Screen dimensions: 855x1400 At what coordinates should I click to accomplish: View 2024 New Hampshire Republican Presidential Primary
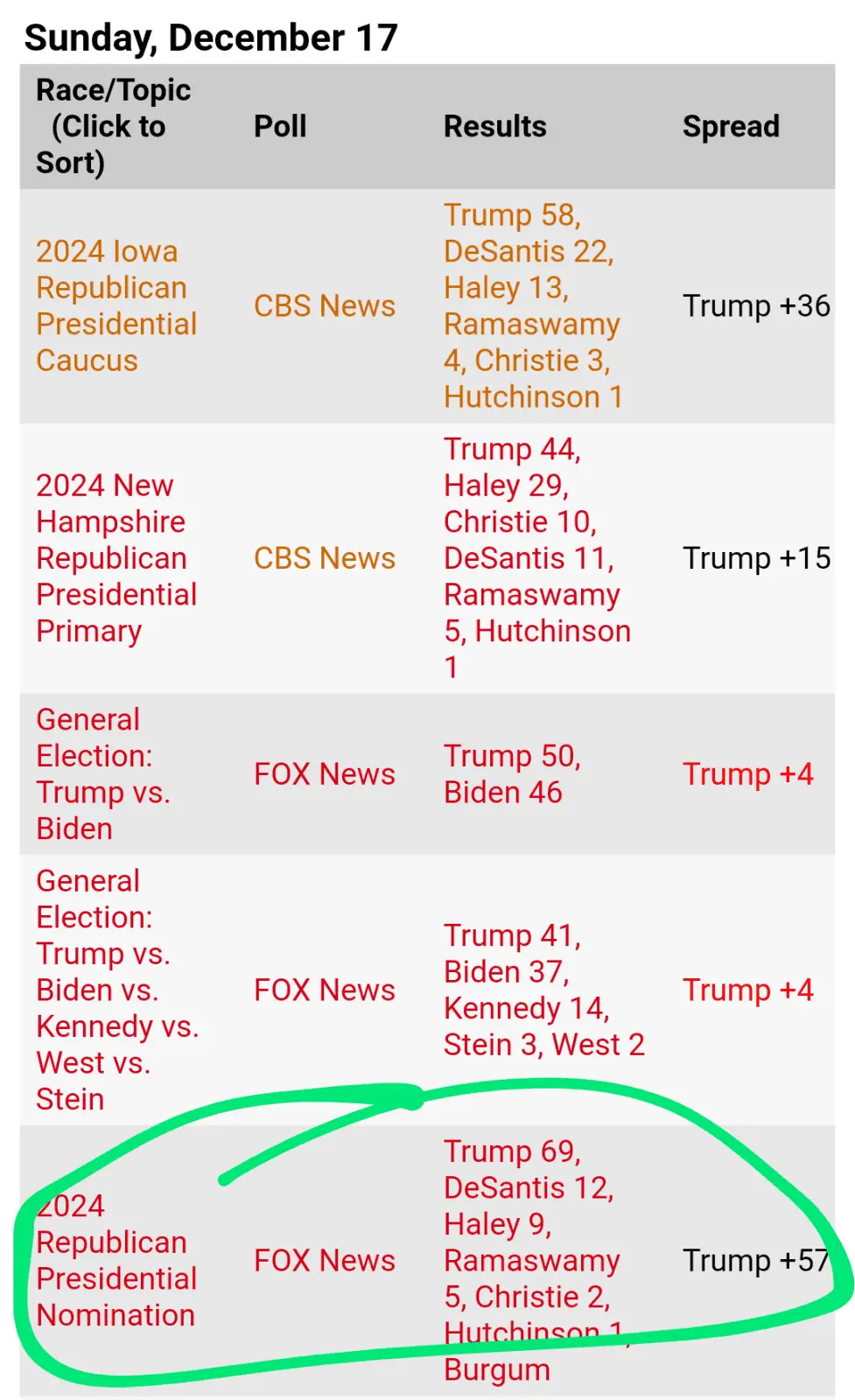pos(116,558)
